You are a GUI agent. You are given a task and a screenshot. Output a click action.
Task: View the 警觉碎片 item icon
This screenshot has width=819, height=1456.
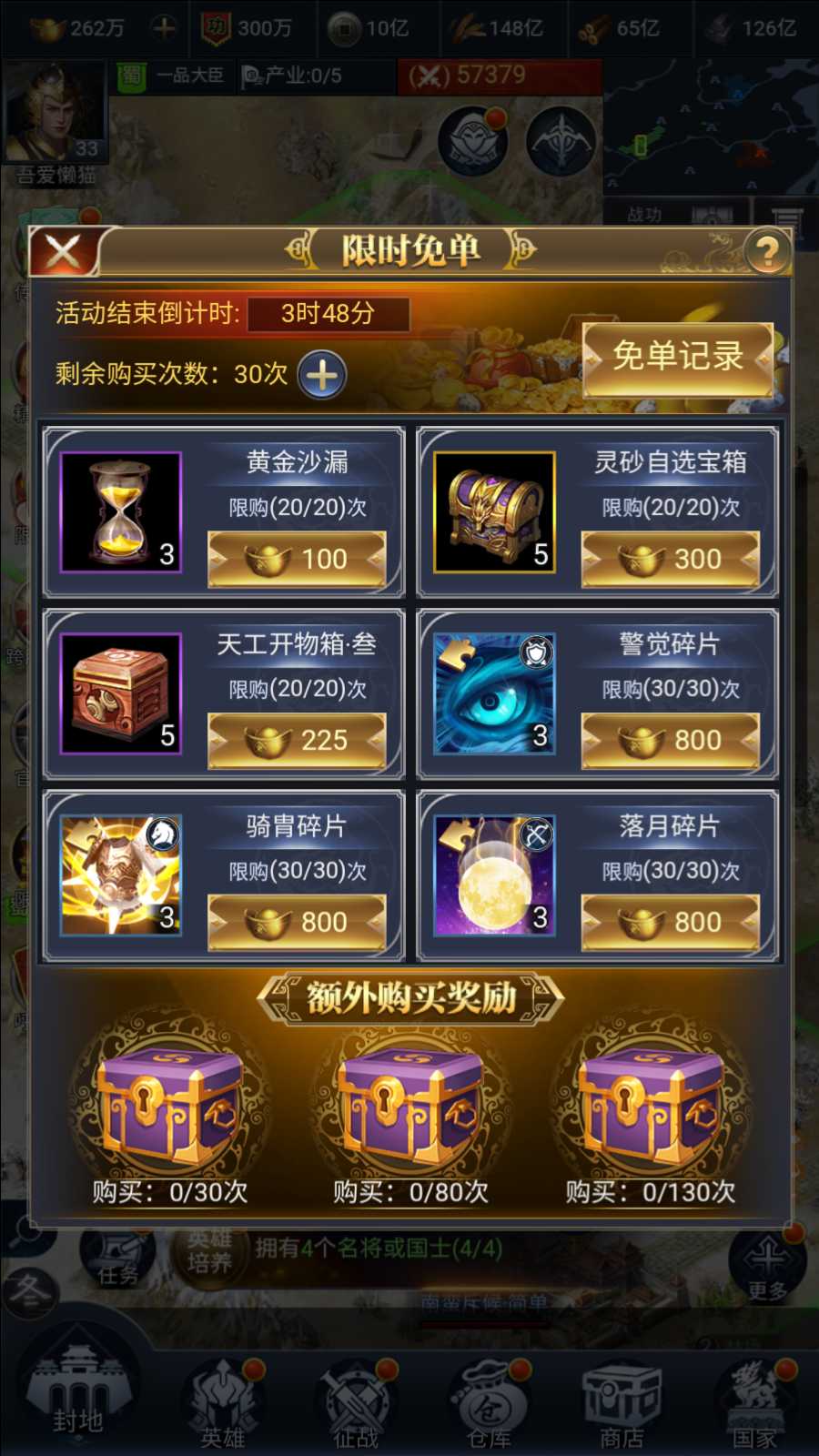click(494, 694)
